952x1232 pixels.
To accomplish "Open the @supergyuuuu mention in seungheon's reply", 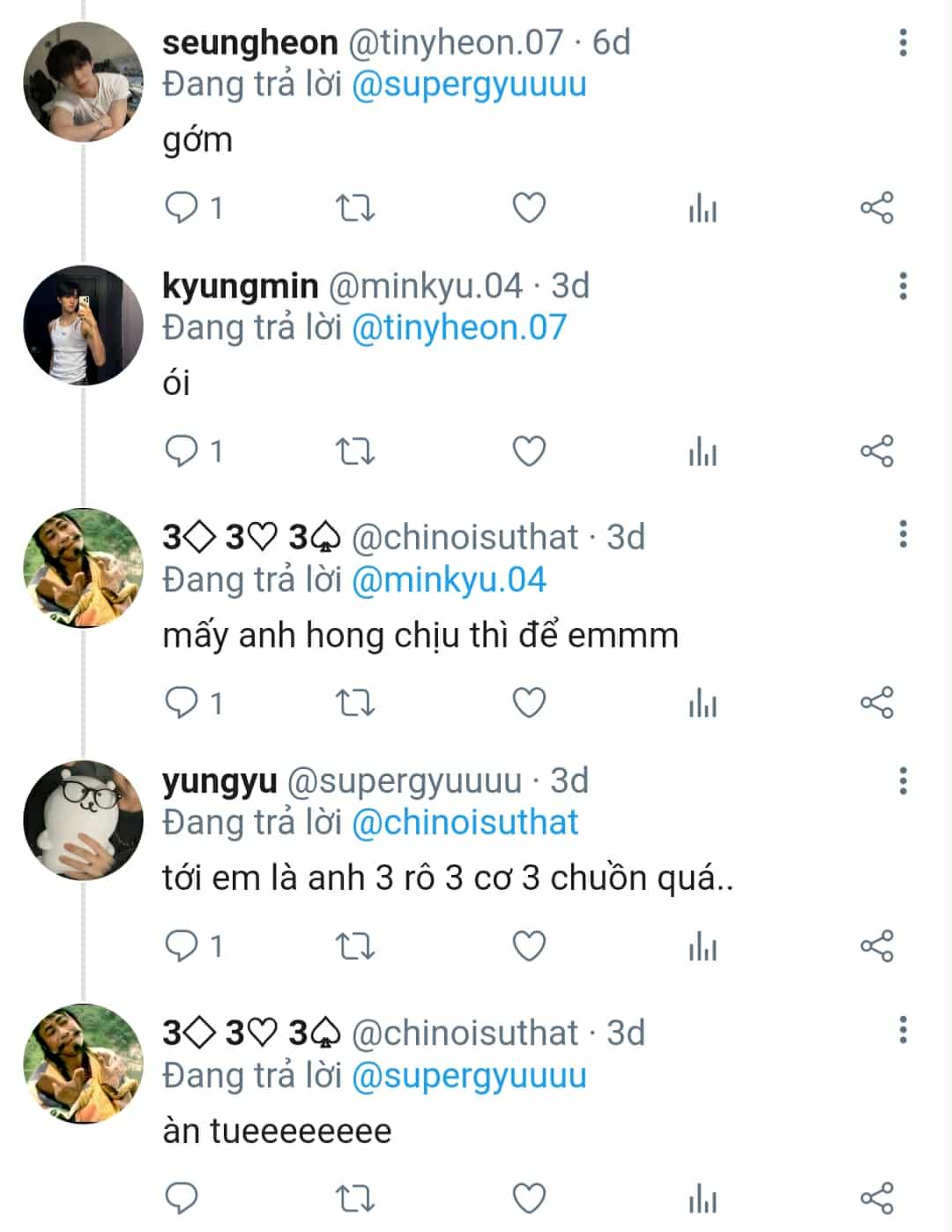I will pyautogui.click(x=469, y=85).
